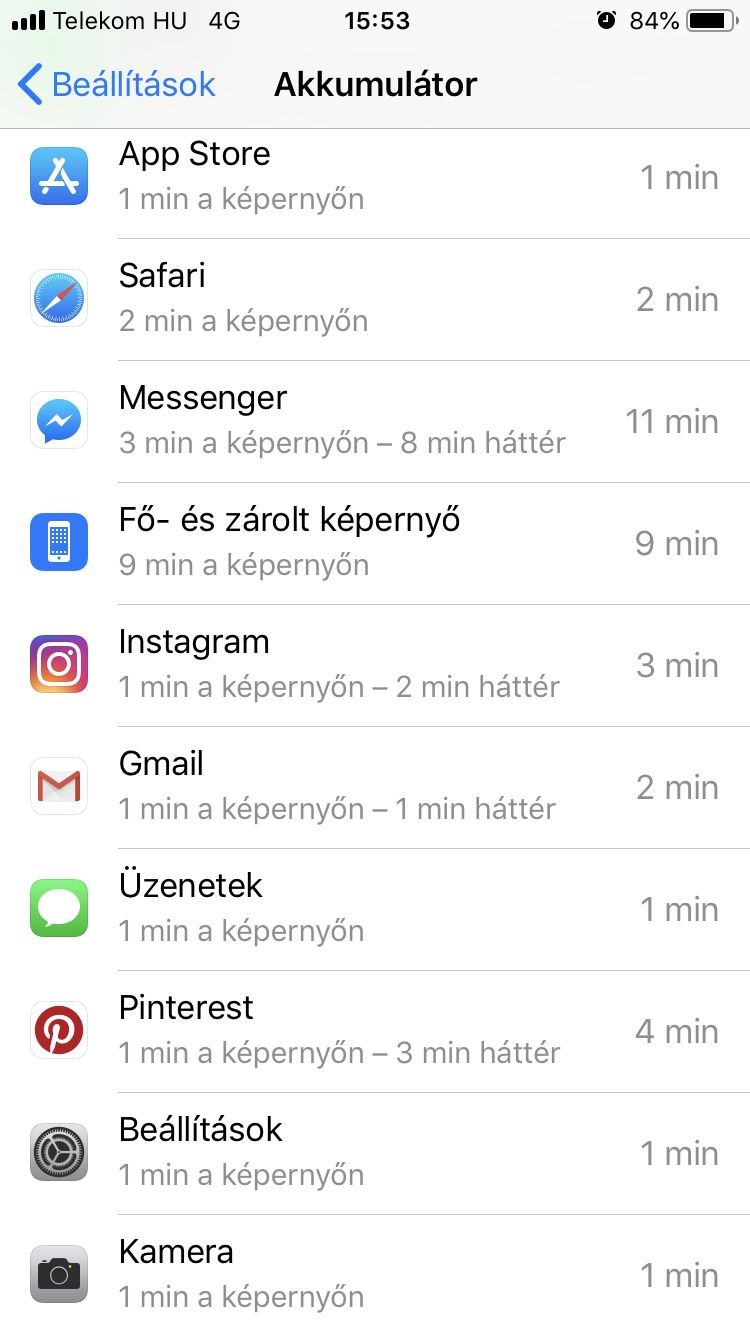Tap the Messenger 11 min row
The image size is (750, 1334).
[375, 422]
